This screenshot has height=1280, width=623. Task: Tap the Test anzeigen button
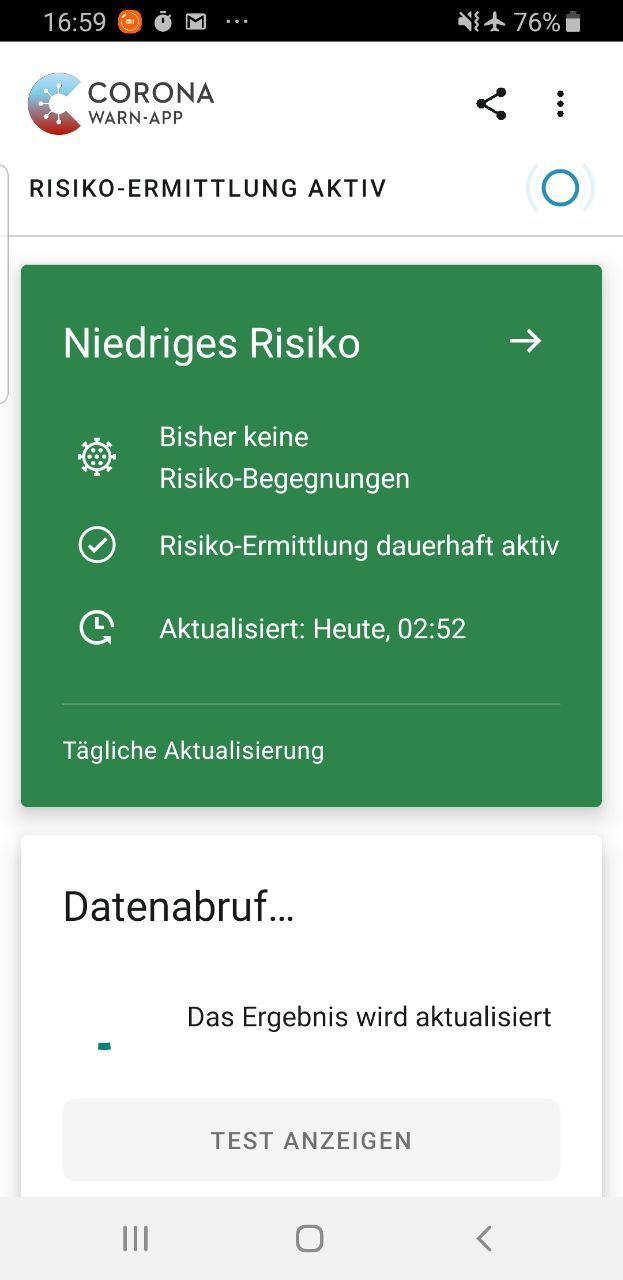click(x=311, y=1140)
